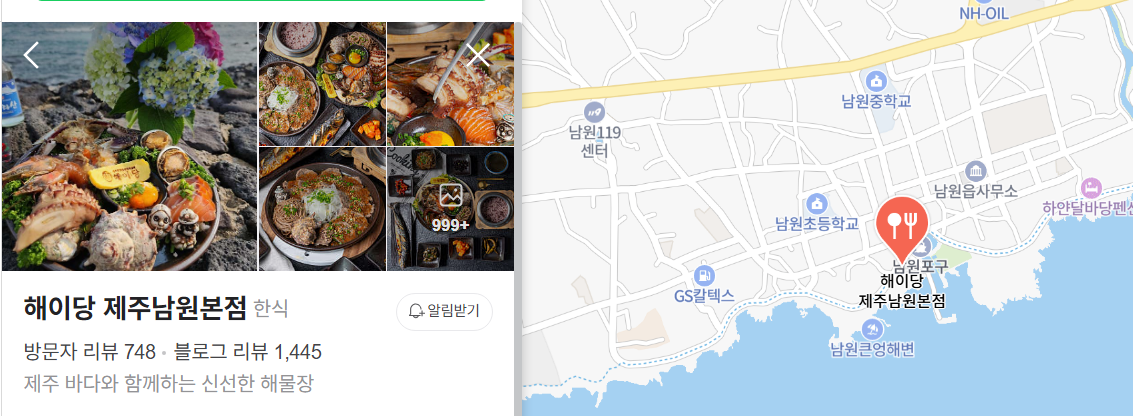The image size is (1133, 416).
Task: View all 999+ photos
Action: (450, 208)
